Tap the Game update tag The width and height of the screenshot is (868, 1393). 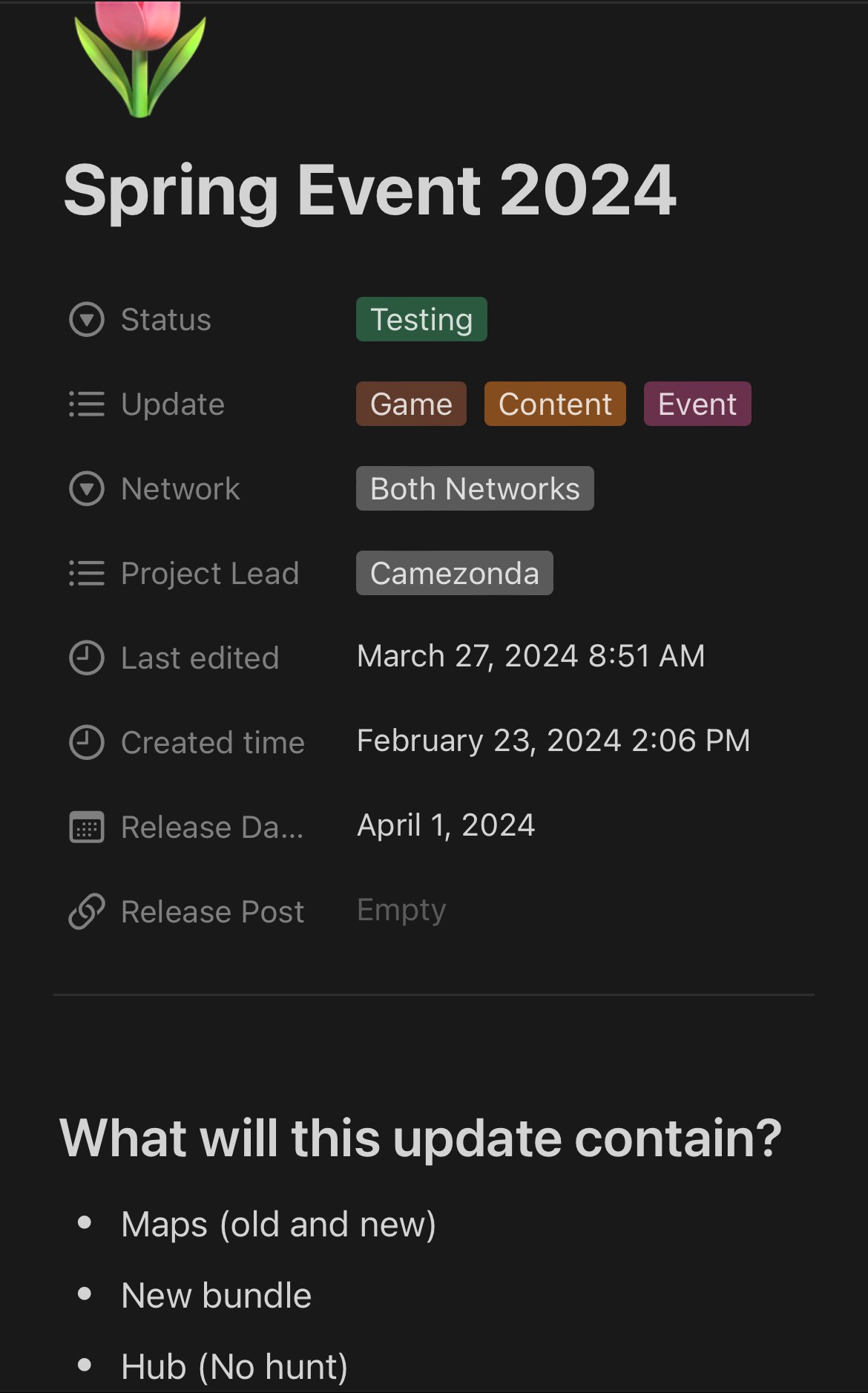coord(411,404)
